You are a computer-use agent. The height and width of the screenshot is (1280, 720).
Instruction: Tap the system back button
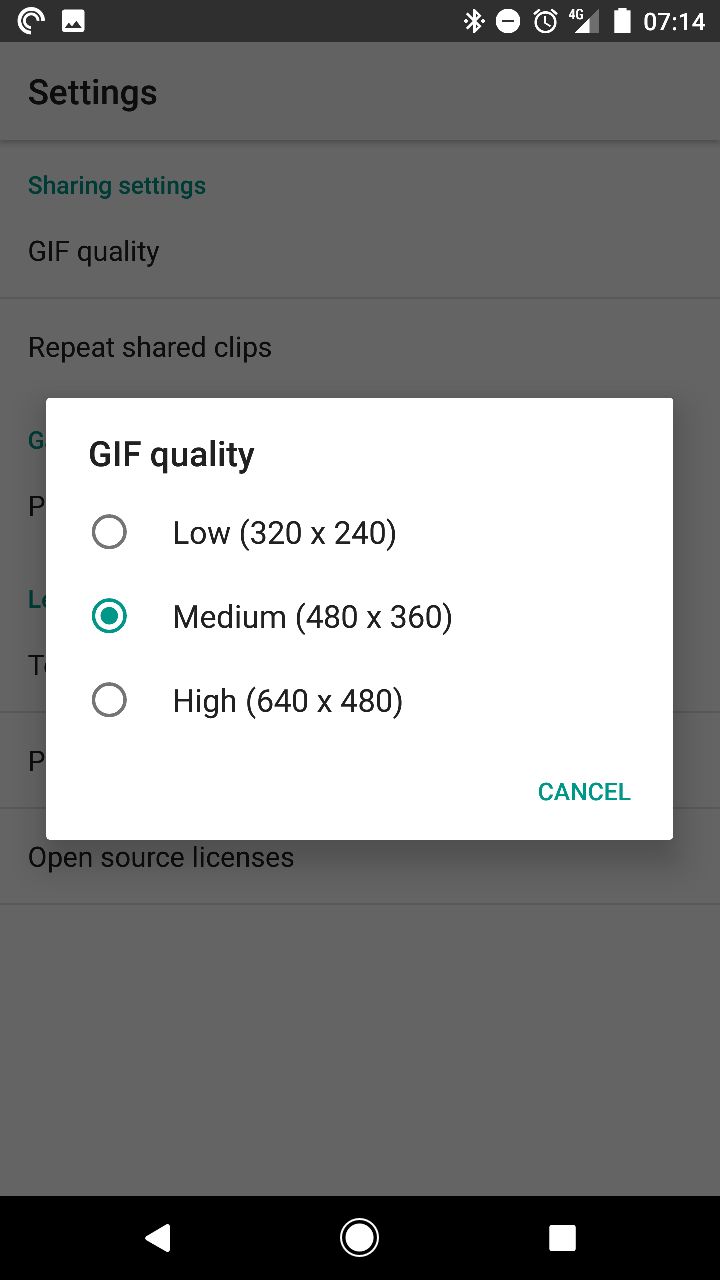click(157, 1238)
